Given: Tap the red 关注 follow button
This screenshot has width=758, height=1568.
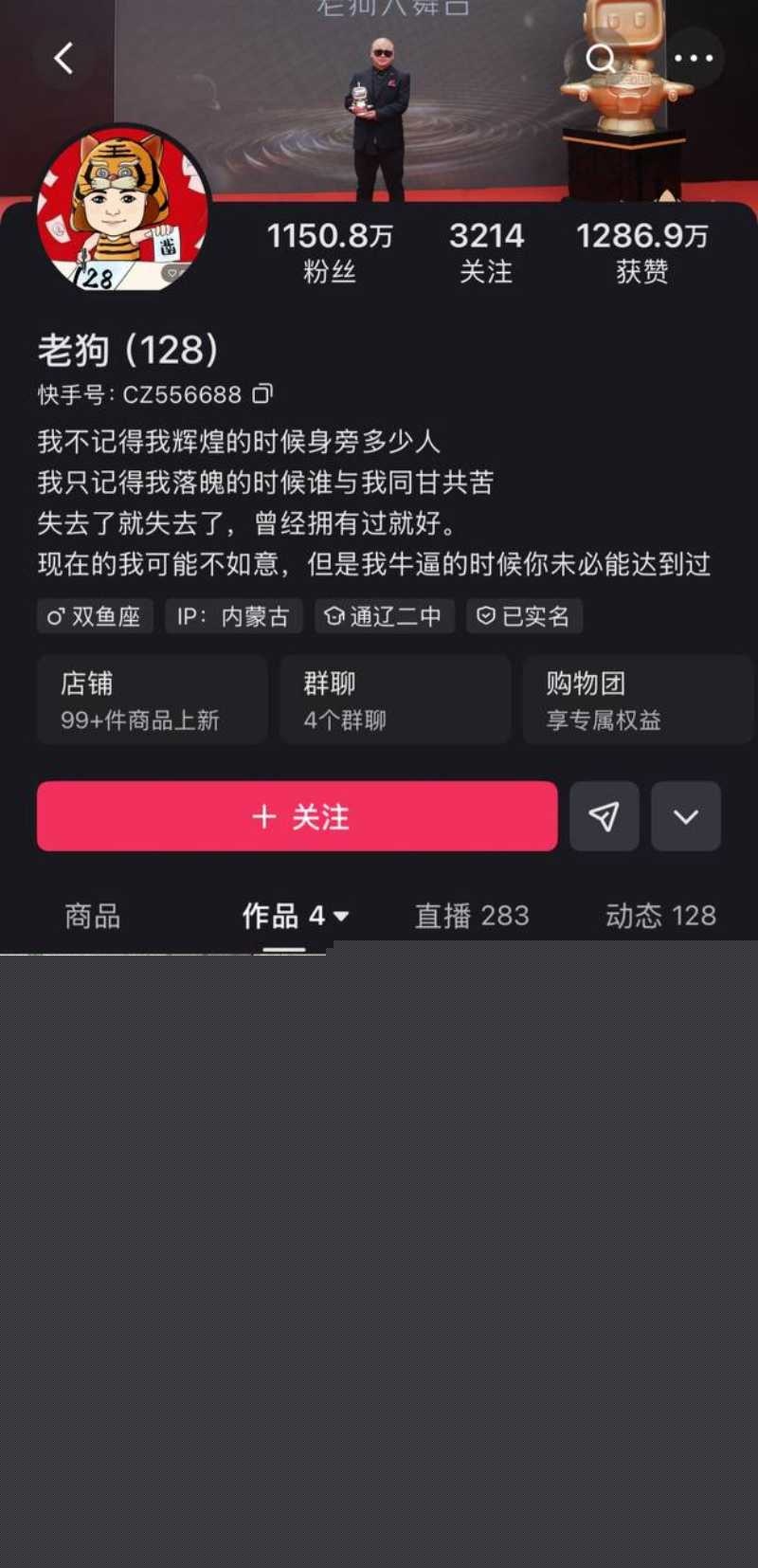Looking at the screenshot, I should [297, 816].
